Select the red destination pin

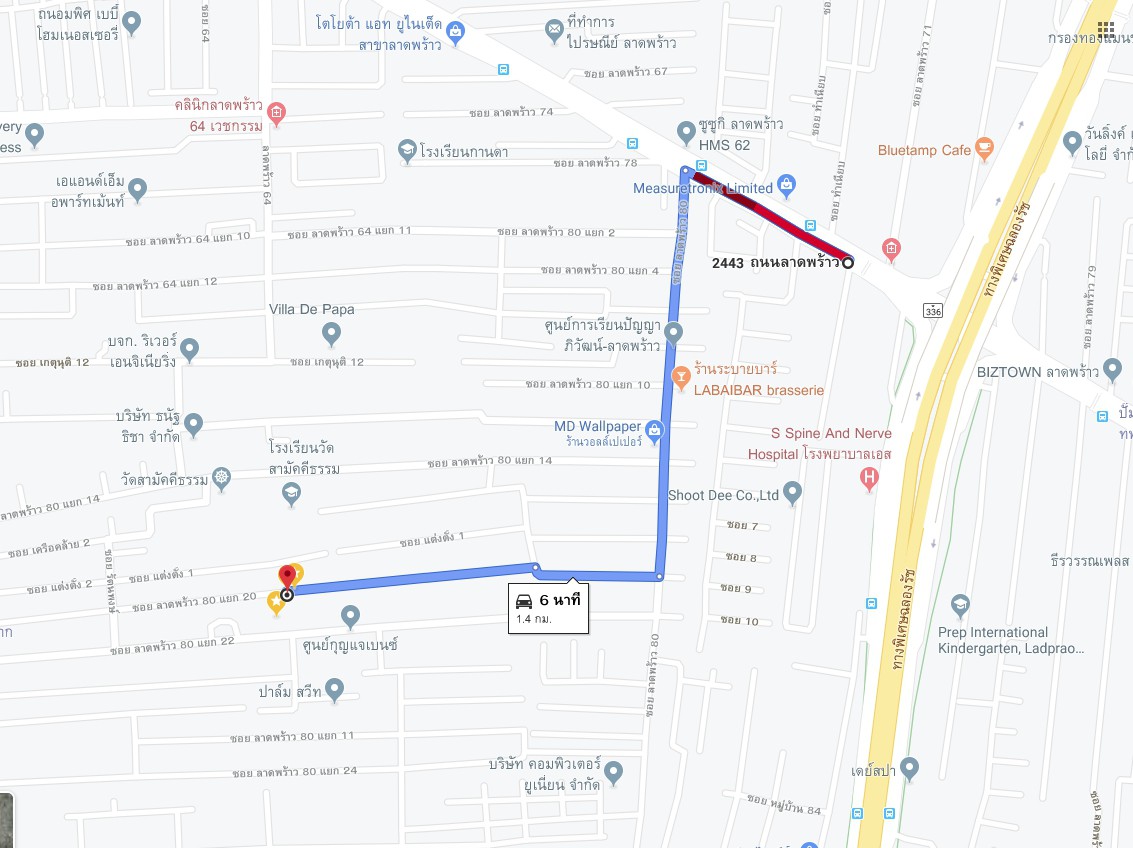tap(288, 578)
